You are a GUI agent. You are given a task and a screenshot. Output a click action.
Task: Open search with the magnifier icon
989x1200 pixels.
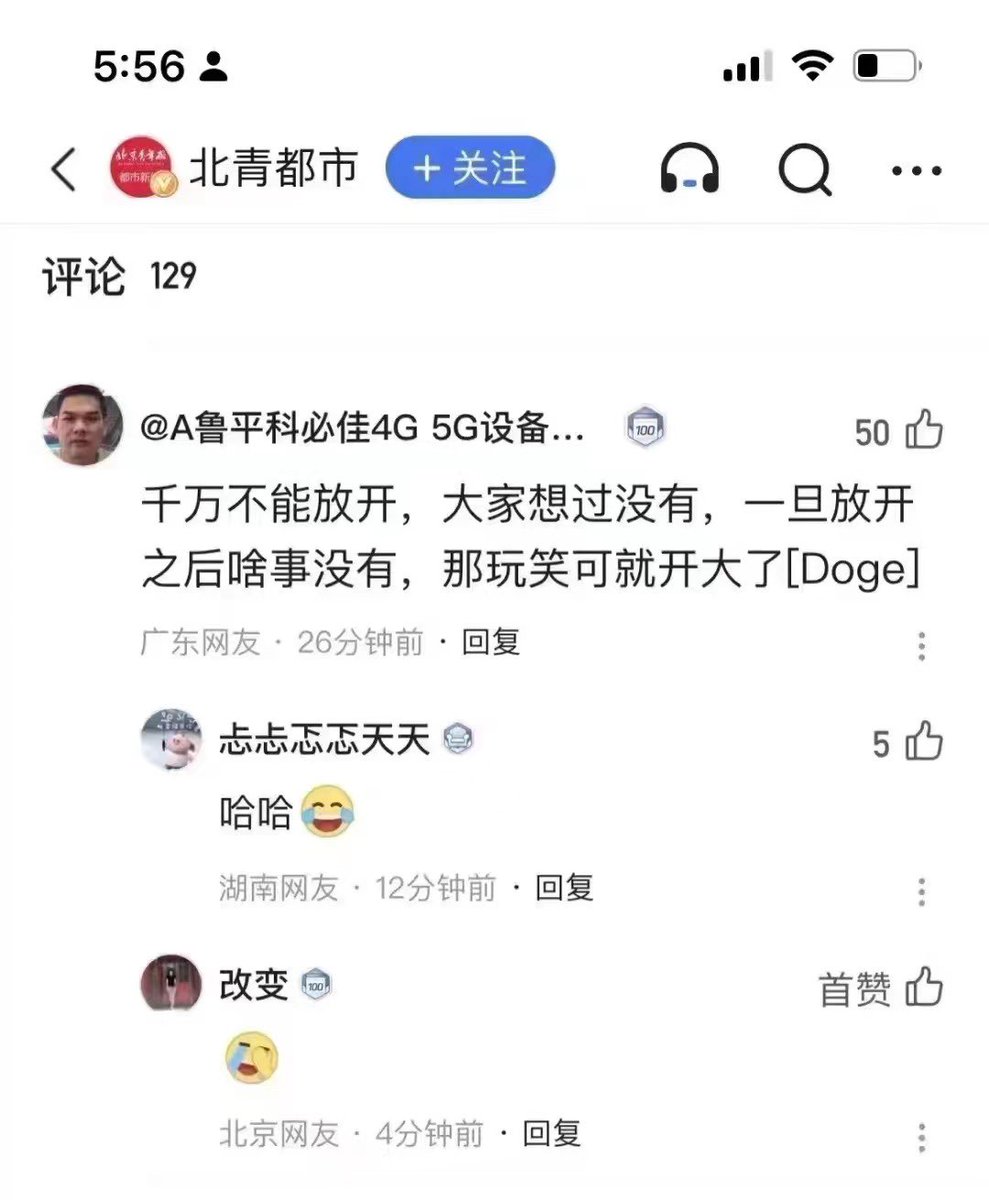(x=805, y=169)
